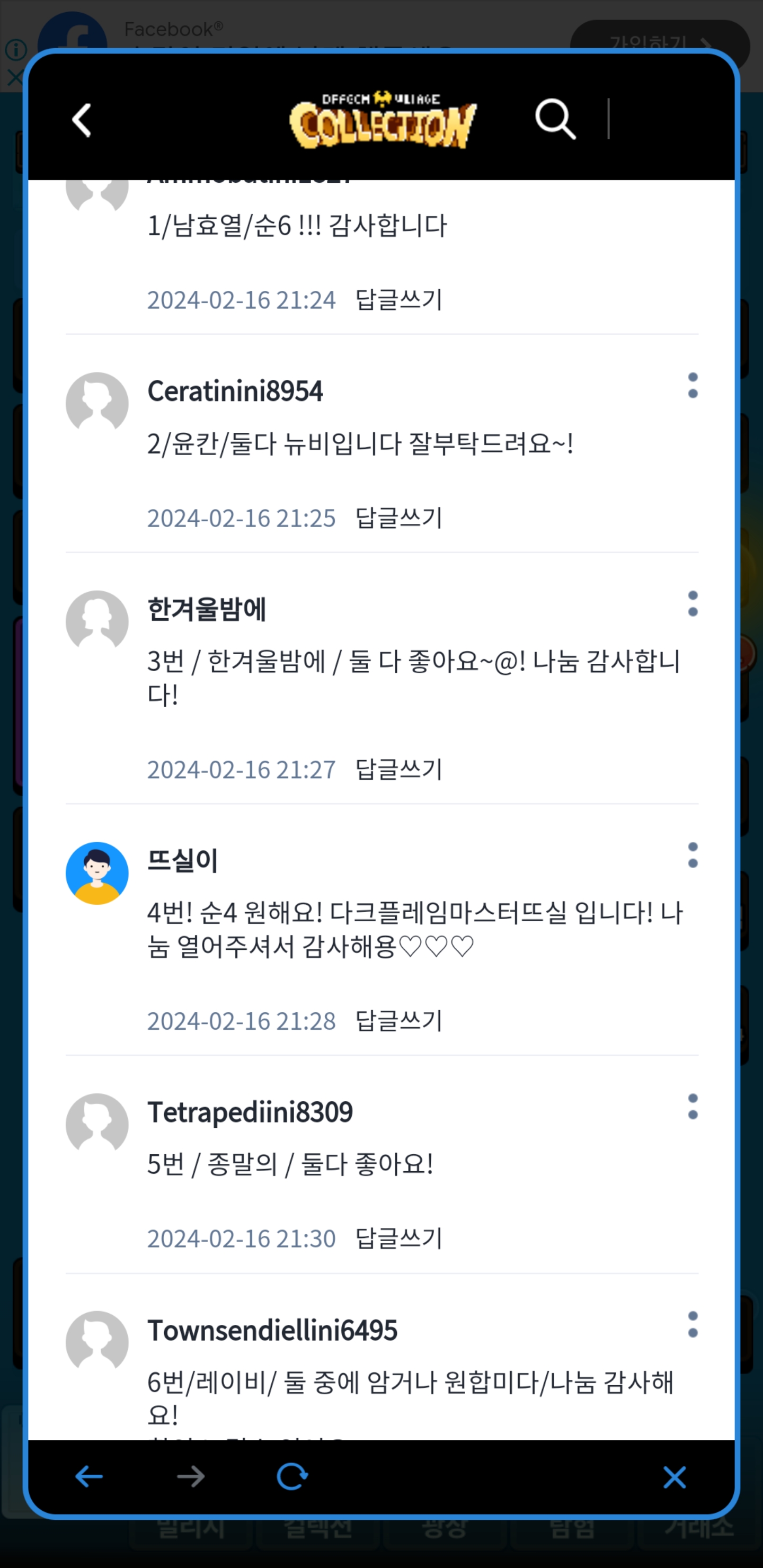Reply to the 21:24 comment via 답글쓰기
Image resolution: width=763 pixels, height=1568 pixels.
[398, 300]
